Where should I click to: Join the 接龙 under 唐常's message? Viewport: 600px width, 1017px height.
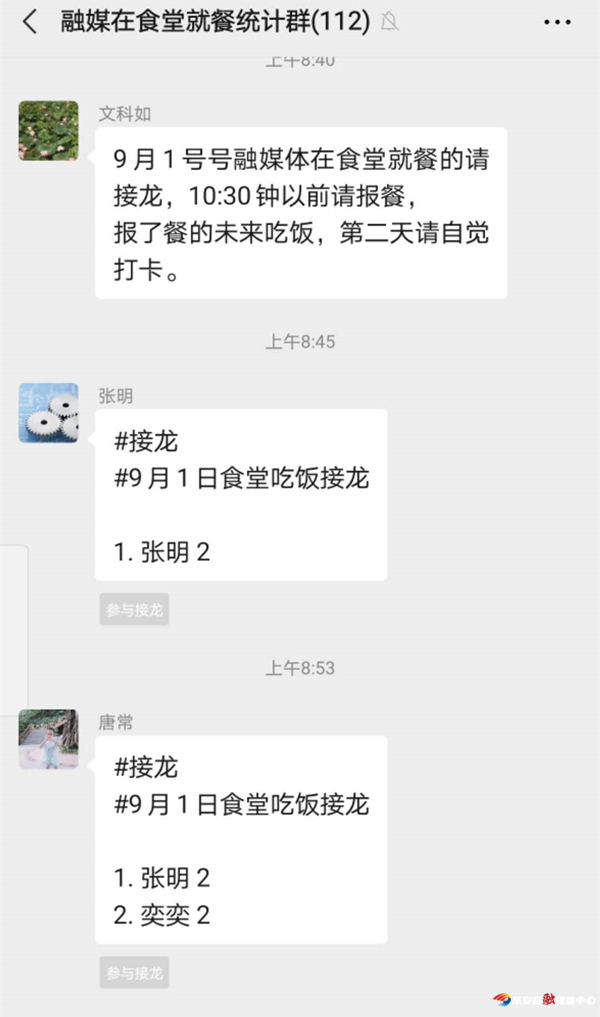pyautogui.click(x=134, y=971)
